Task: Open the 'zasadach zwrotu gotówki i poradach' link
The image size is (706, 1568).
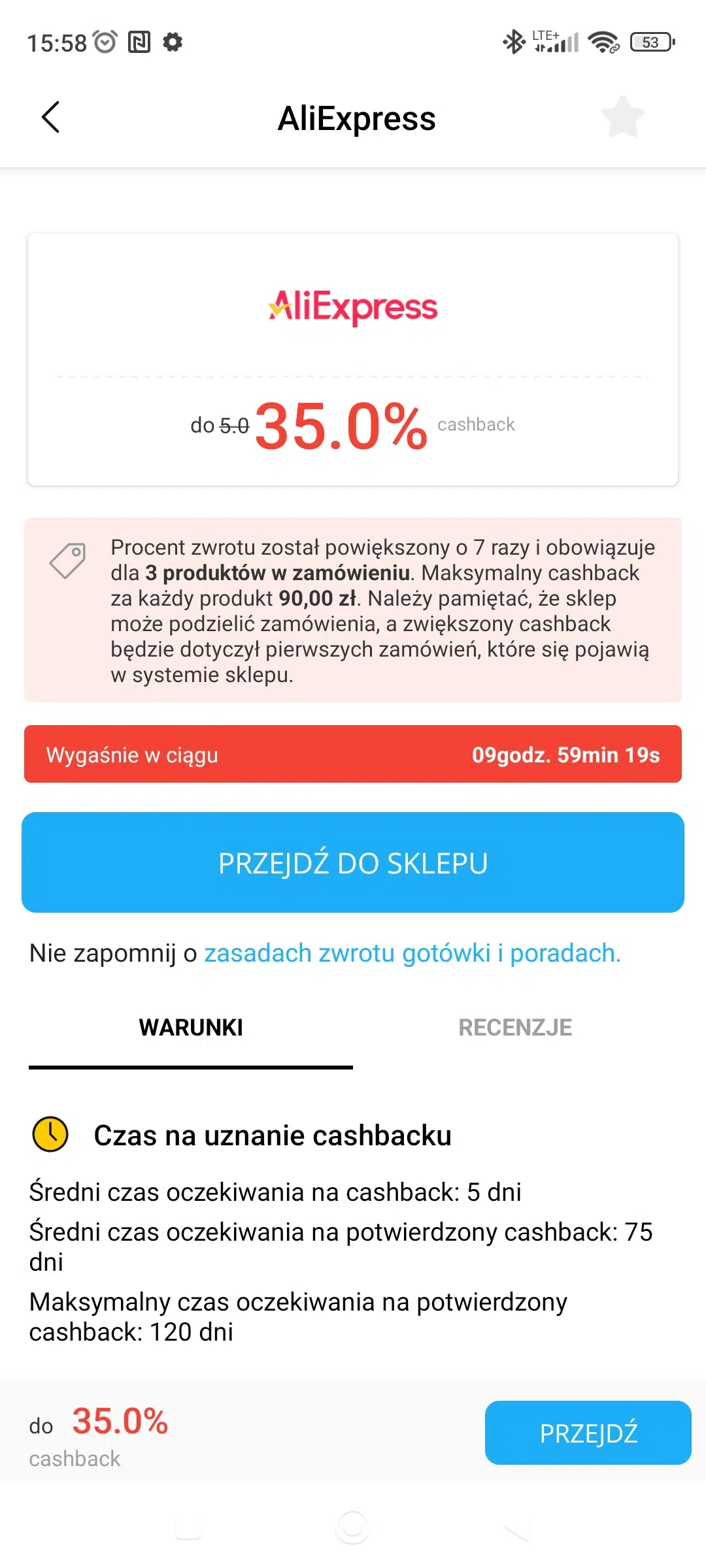Action: (x=412, y=953)
